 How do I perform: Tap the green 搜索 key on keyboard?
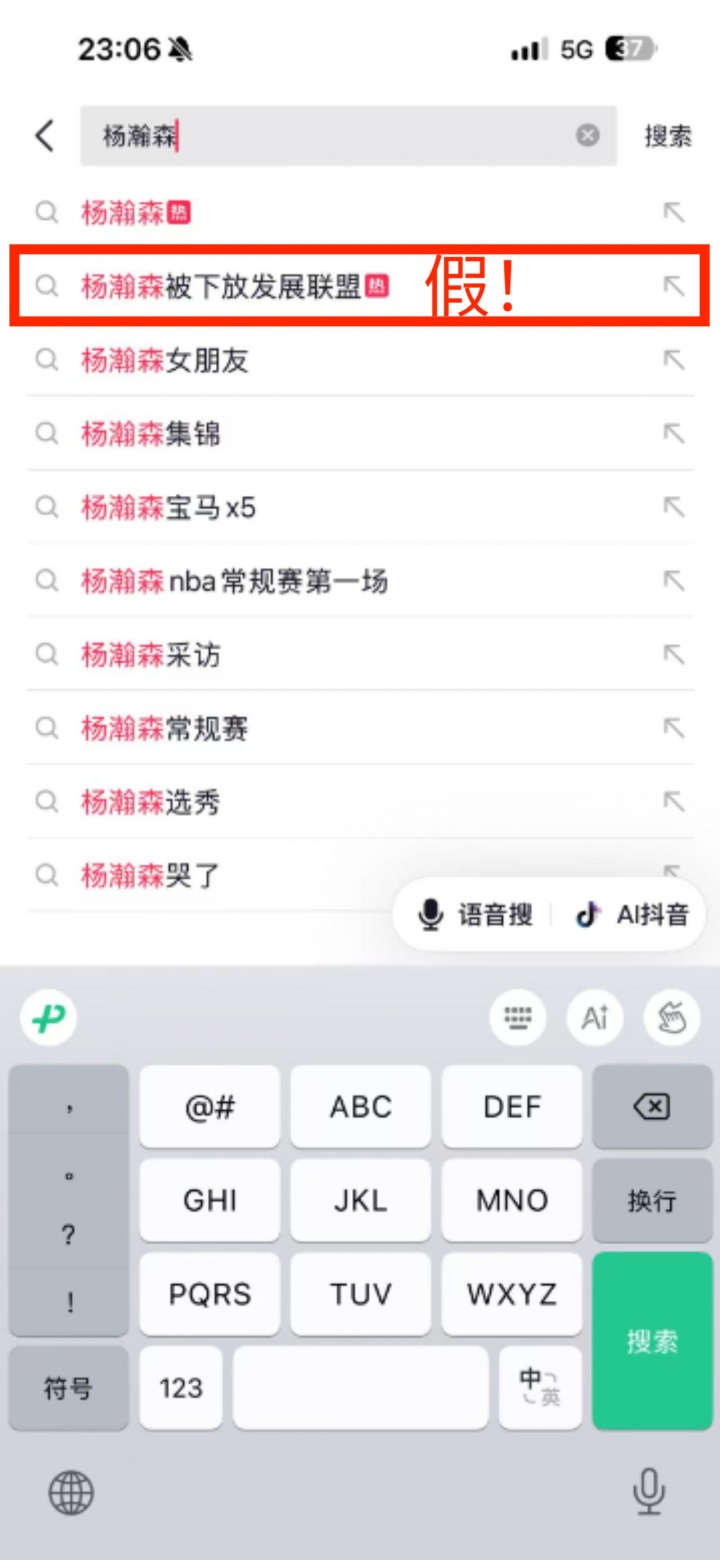pos(652,1341)
